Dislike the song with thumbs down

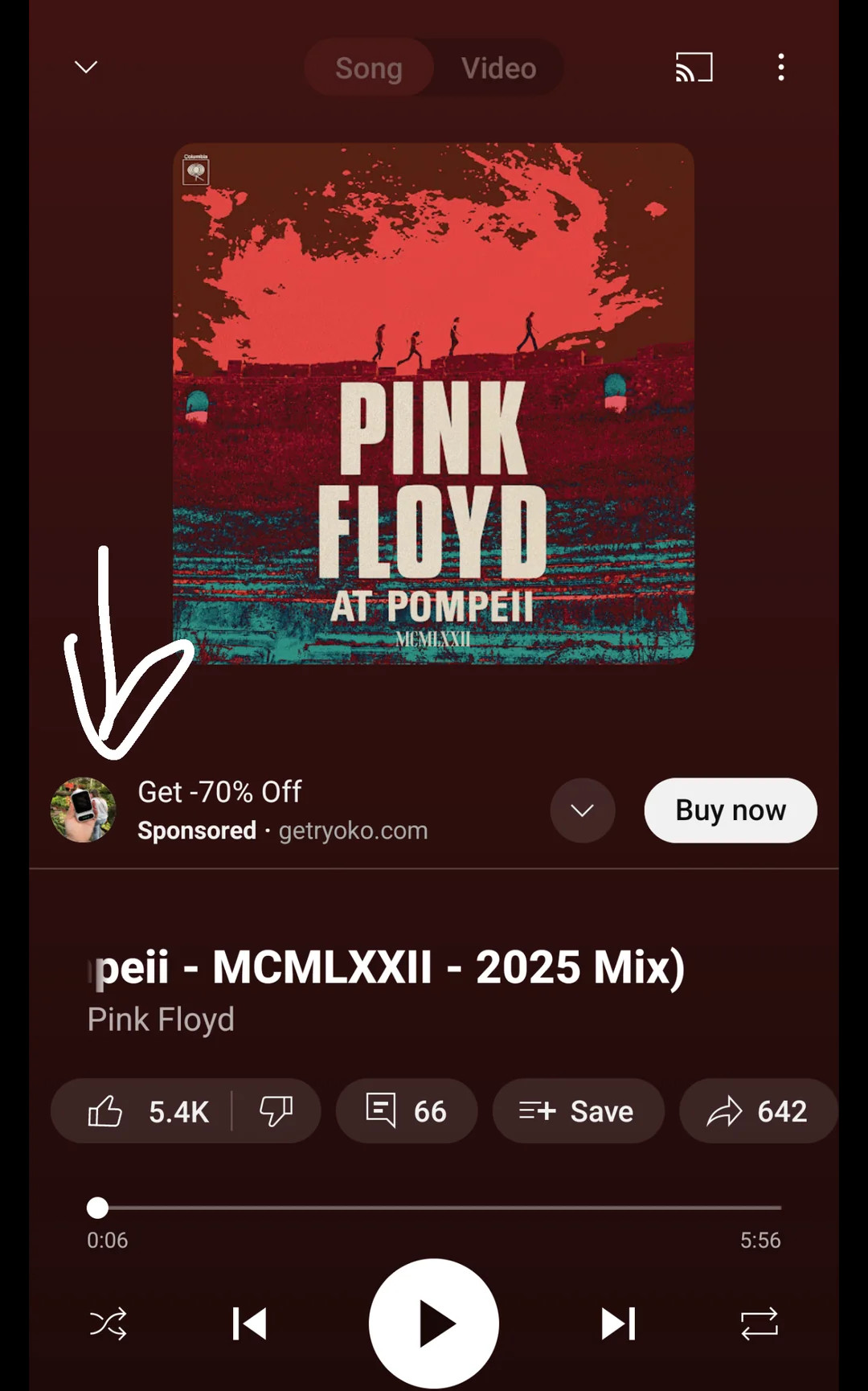pyautogui.click(x=276, y=1111)
